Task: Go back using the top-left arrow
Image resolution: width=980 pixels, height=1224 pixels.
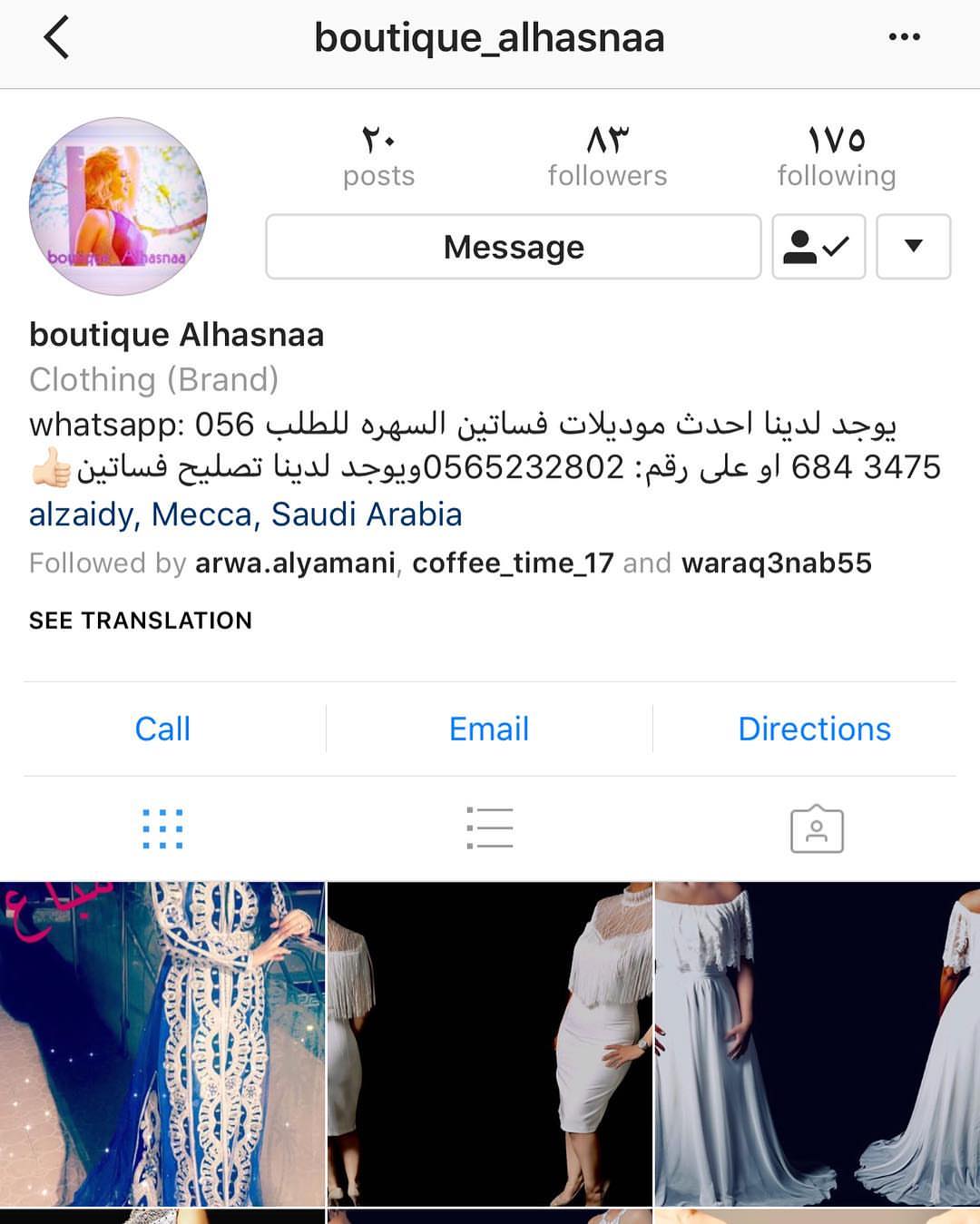Action: point(56,38)
